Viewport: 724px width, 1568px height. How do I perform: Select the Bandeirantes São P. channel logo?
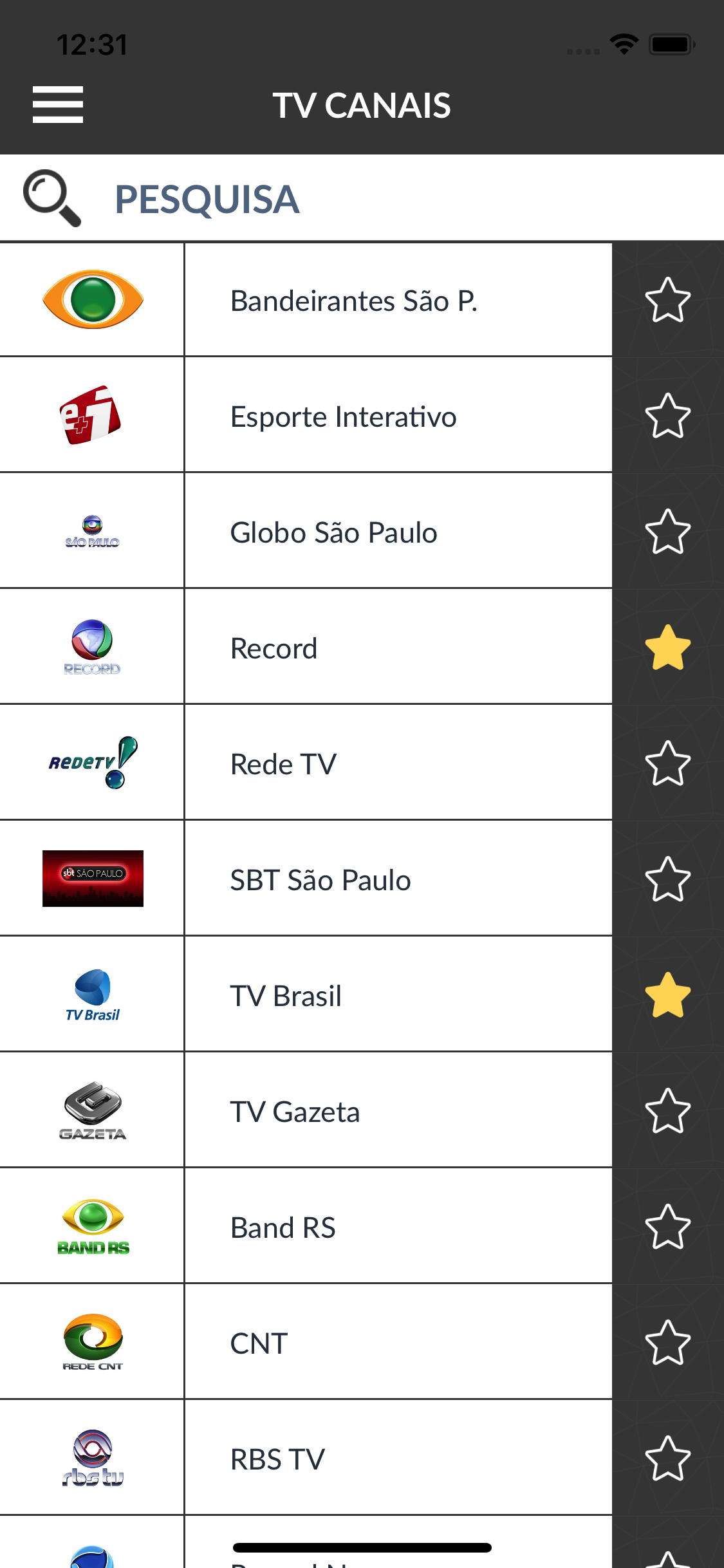click(93, 299)
